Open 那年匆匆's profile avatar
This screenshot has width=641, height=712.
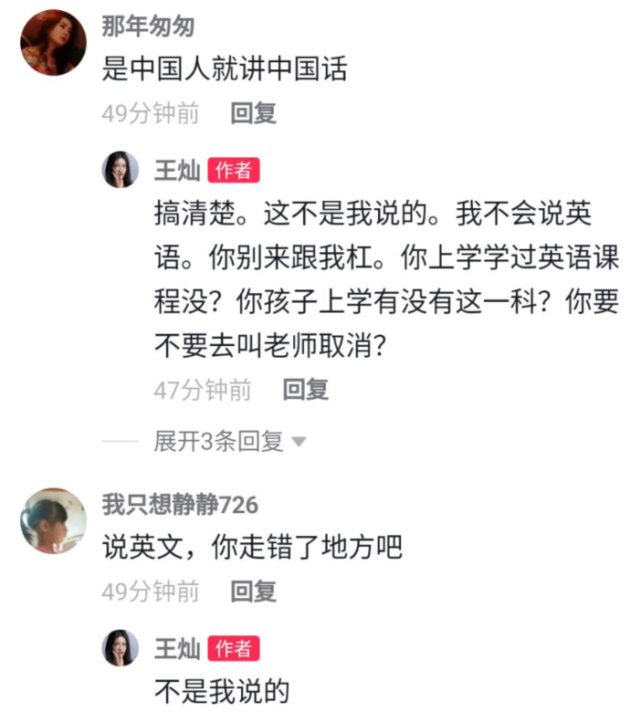tap(53, 43)
